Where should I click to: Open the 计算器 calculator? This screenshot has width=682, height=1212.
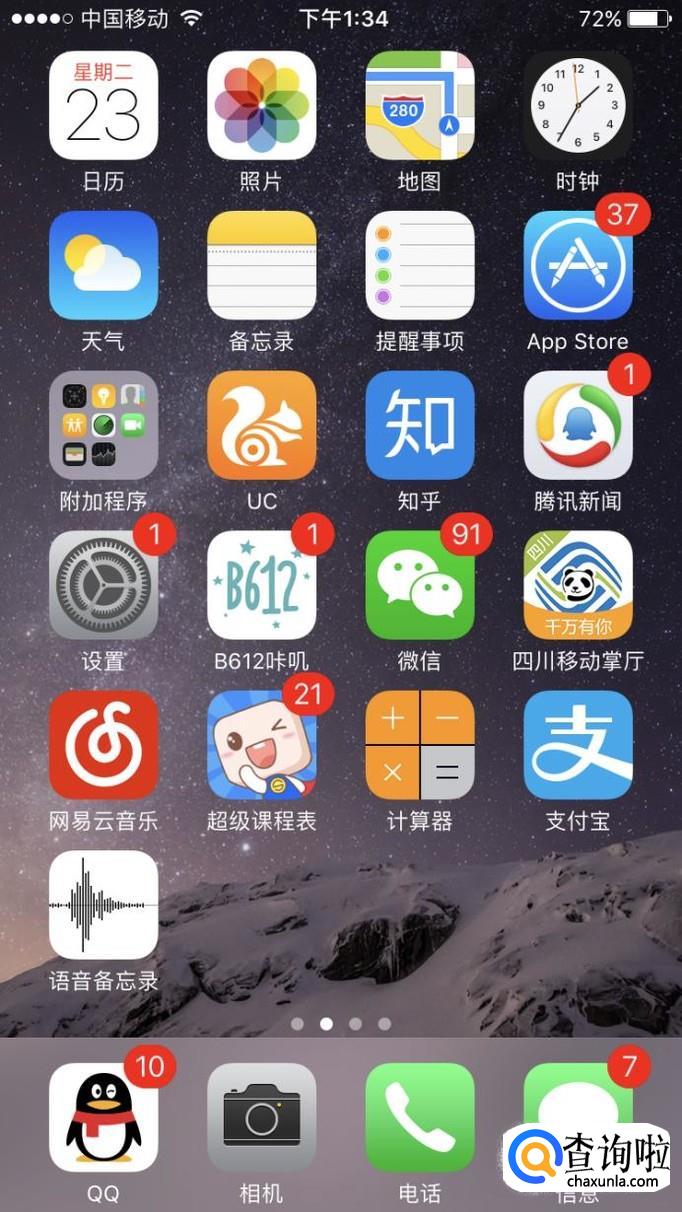tap(419, 745)
